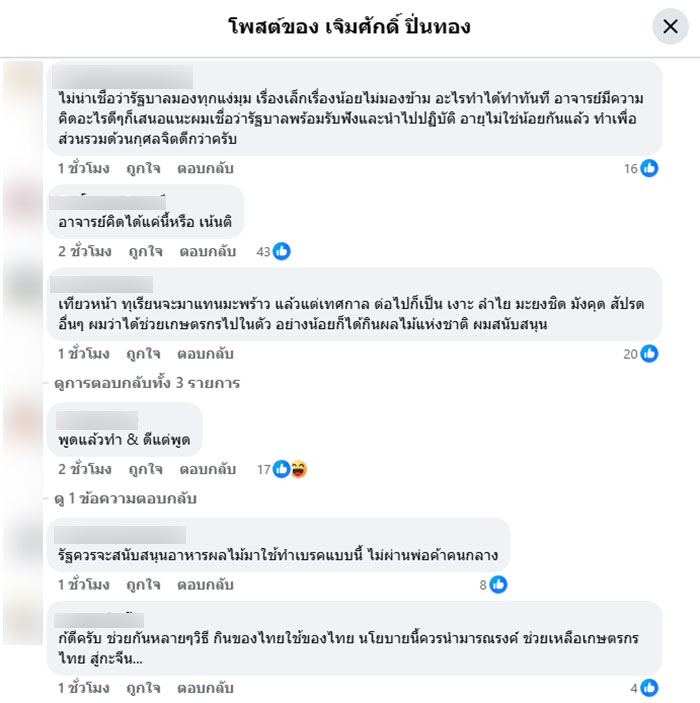This screenshot has width=700, height=703.
Task: Like the comment starting ก็ดีครับ ช่วยกันหลายๆวิธี
Action: point(144,688)
